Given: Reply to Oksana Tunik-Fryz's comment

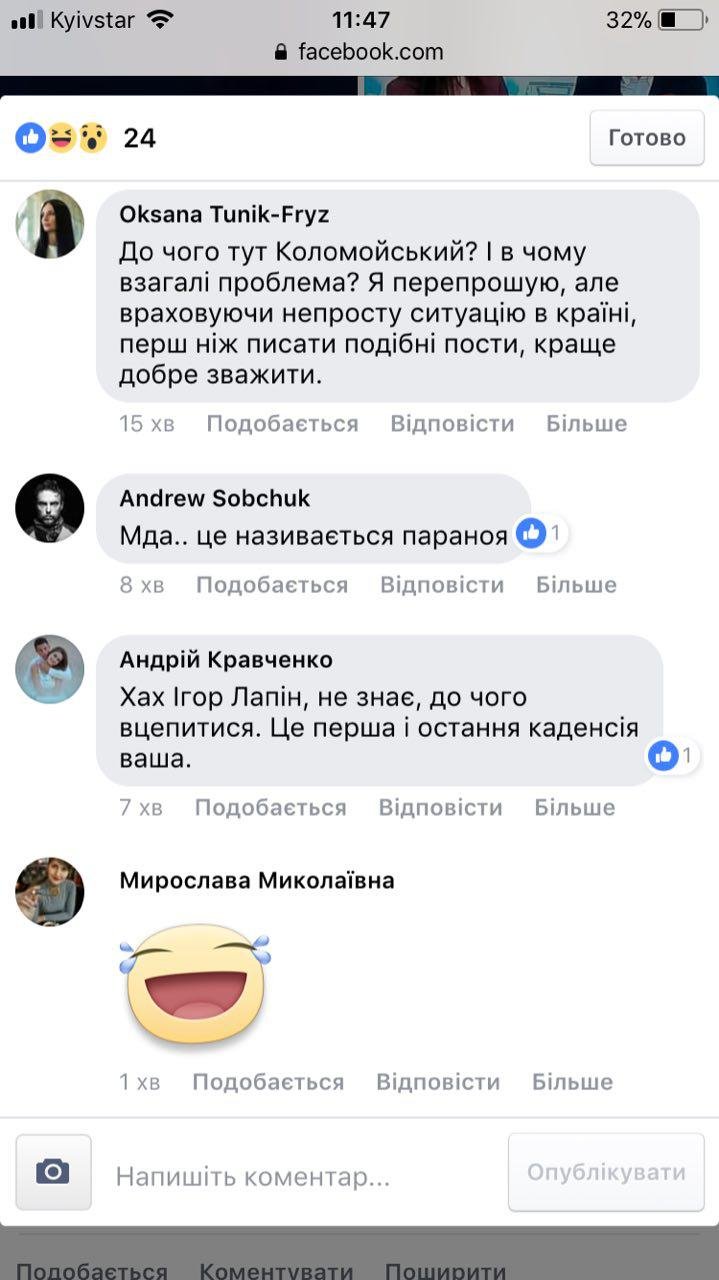Looking at the screenshot, I should pos(452,423).
